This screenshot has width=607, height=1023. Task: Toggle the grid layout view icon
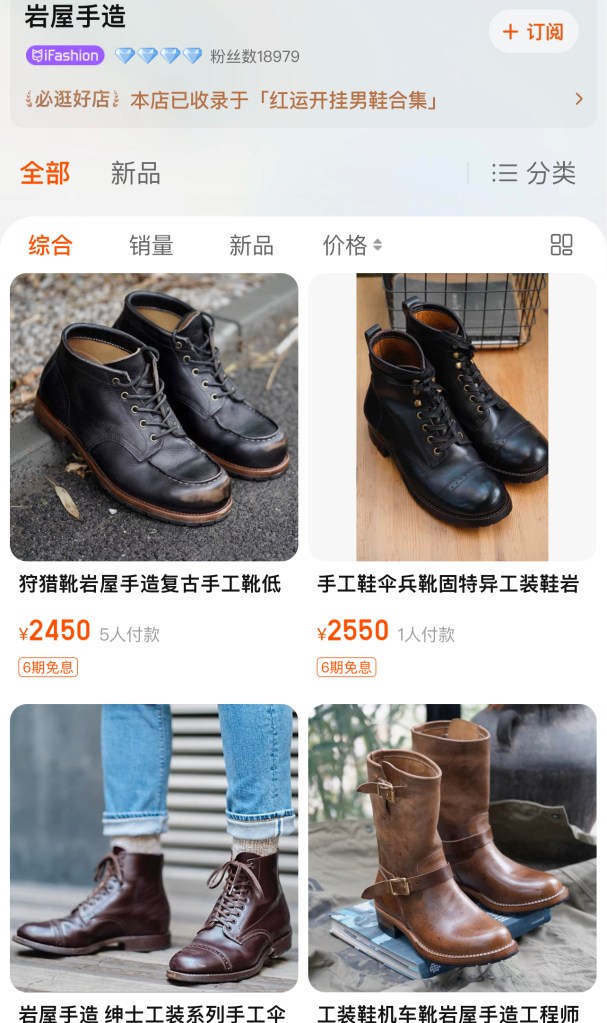(x=561, y=245)
